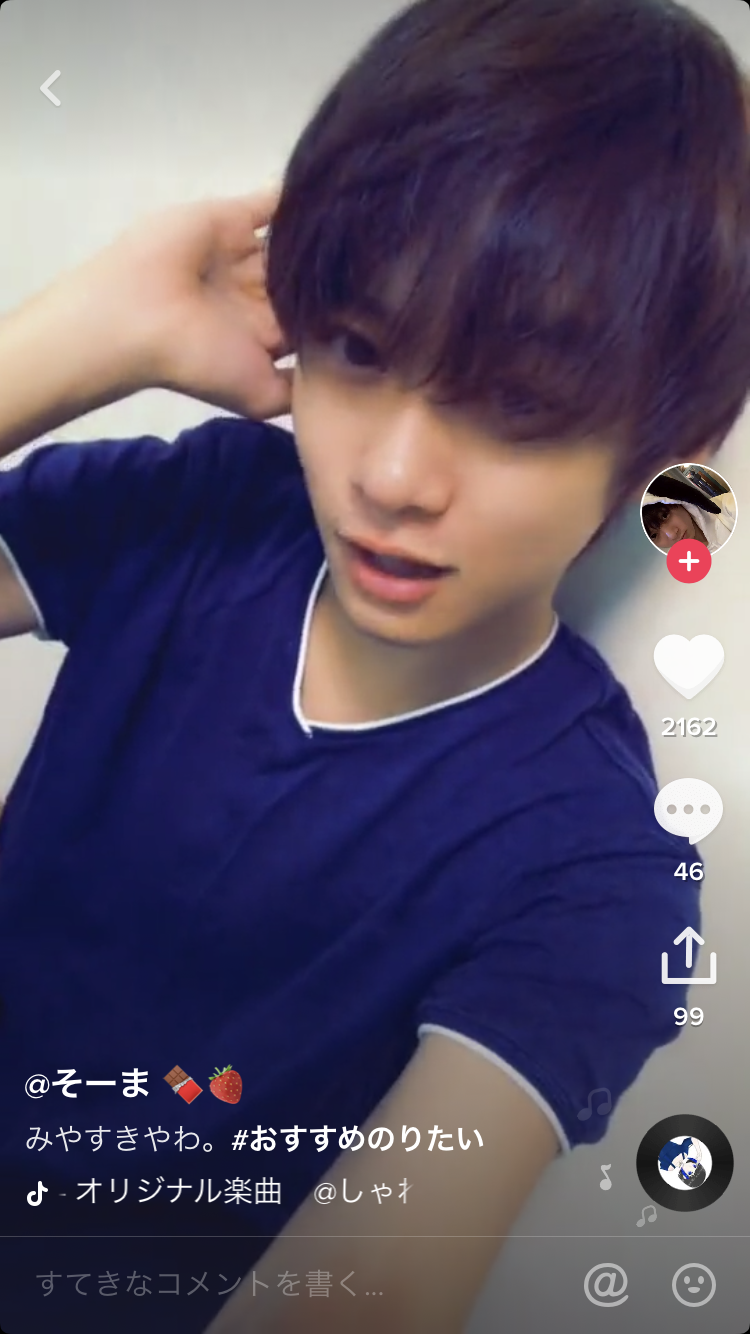Open the creator's profile avatar

pyautogui.click(x=688, y=510)
